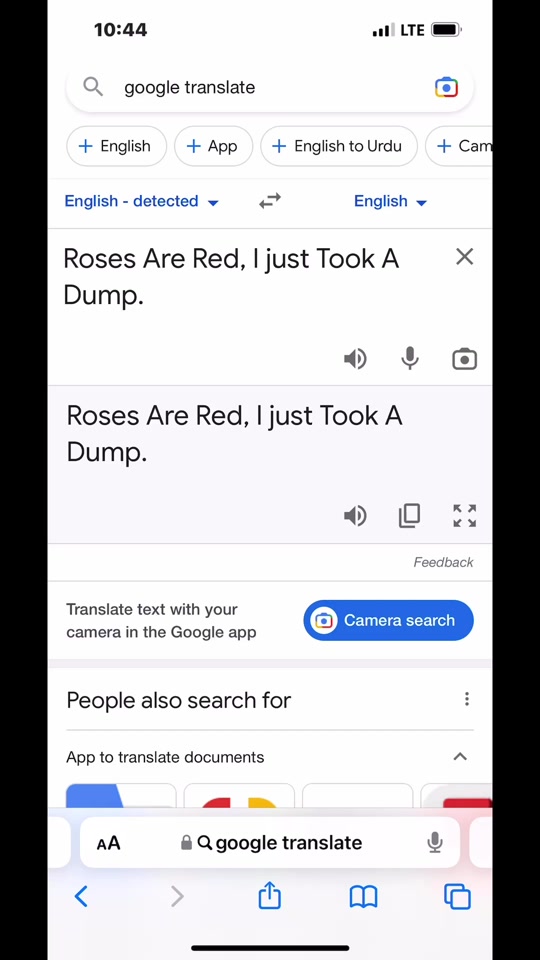540x960 pixels.
Task: Share this page from Safari toolbar
Action: (269, 896)
